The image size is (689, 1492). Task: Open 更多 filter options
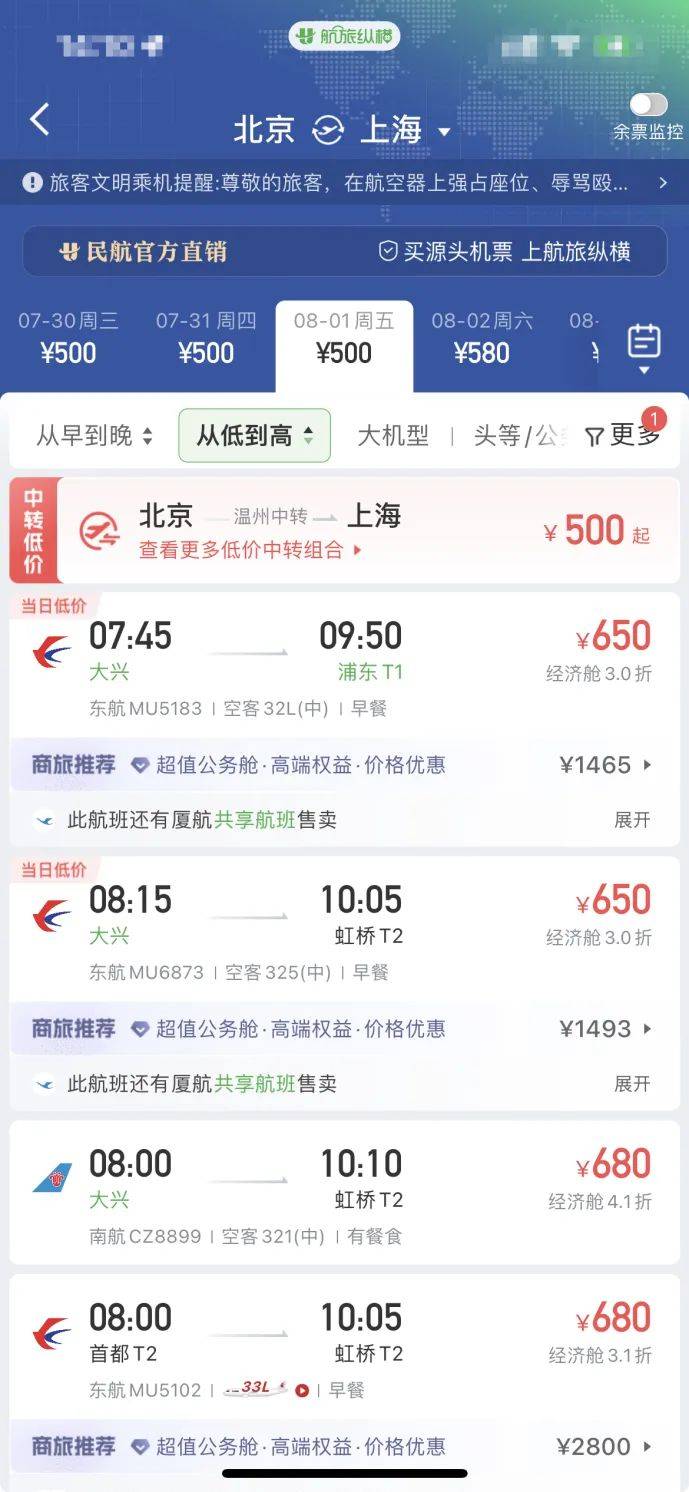623,435
